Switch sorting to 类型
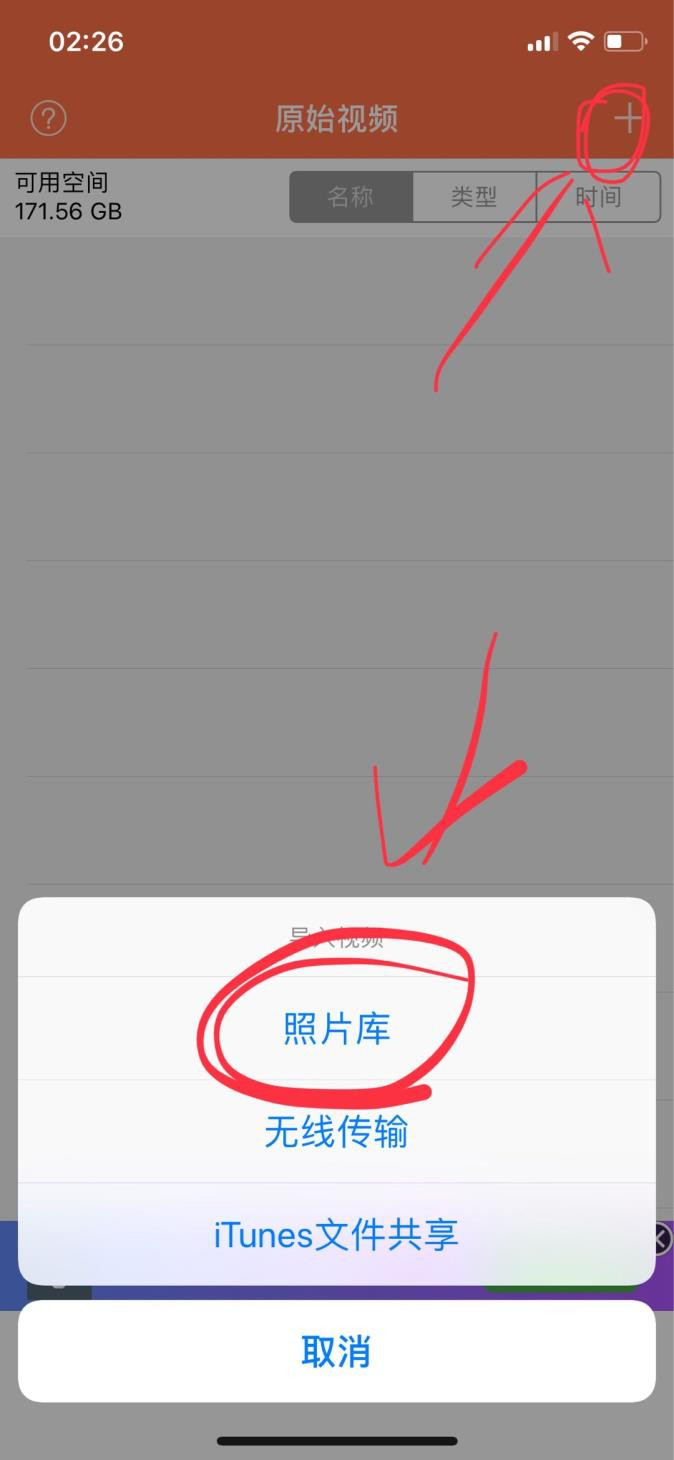This screenshot has width=674, height=1460. pos(474,197)
